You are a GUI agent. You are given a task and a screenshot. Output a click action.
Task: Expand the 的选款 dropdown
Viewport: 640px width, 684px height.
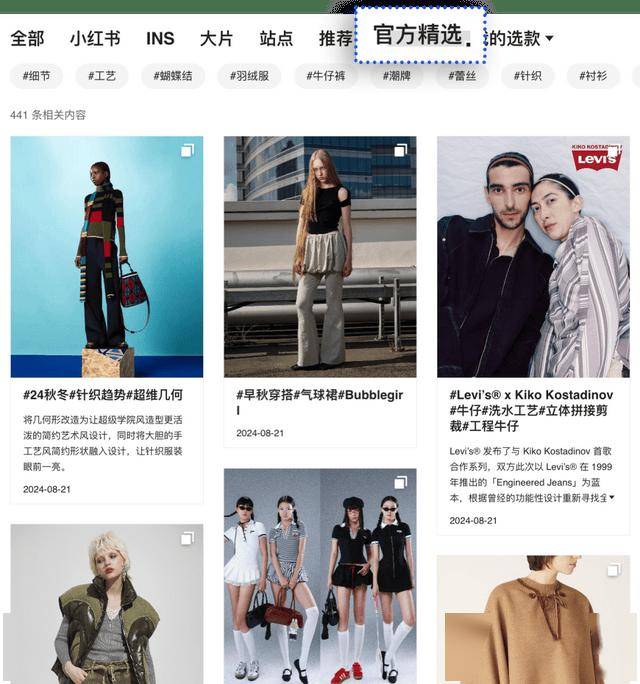[x=520, y=39]
